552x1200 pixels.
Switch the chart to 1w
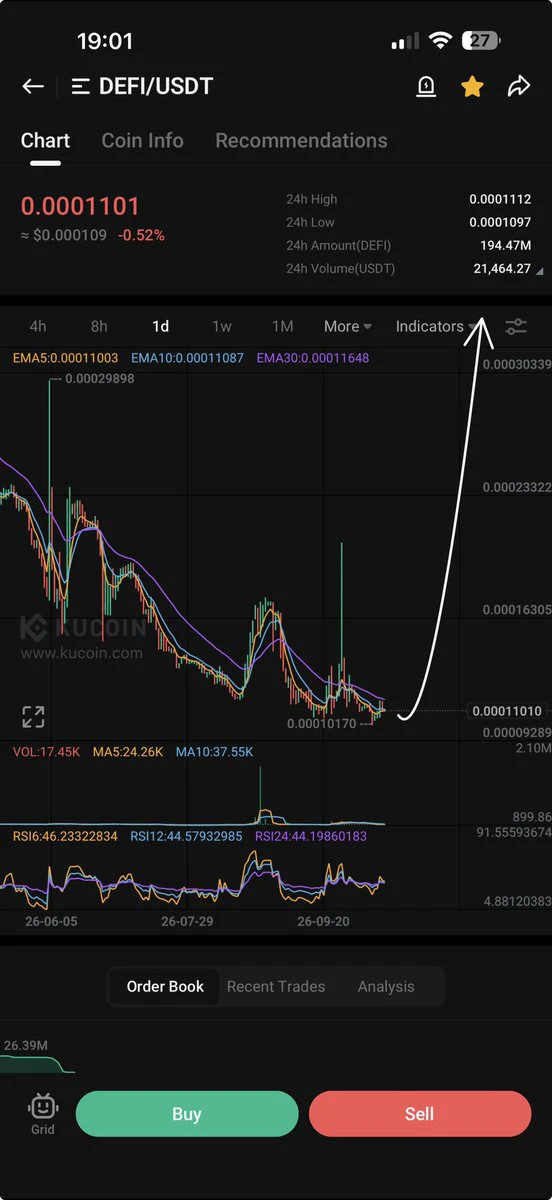click(222, 326)
